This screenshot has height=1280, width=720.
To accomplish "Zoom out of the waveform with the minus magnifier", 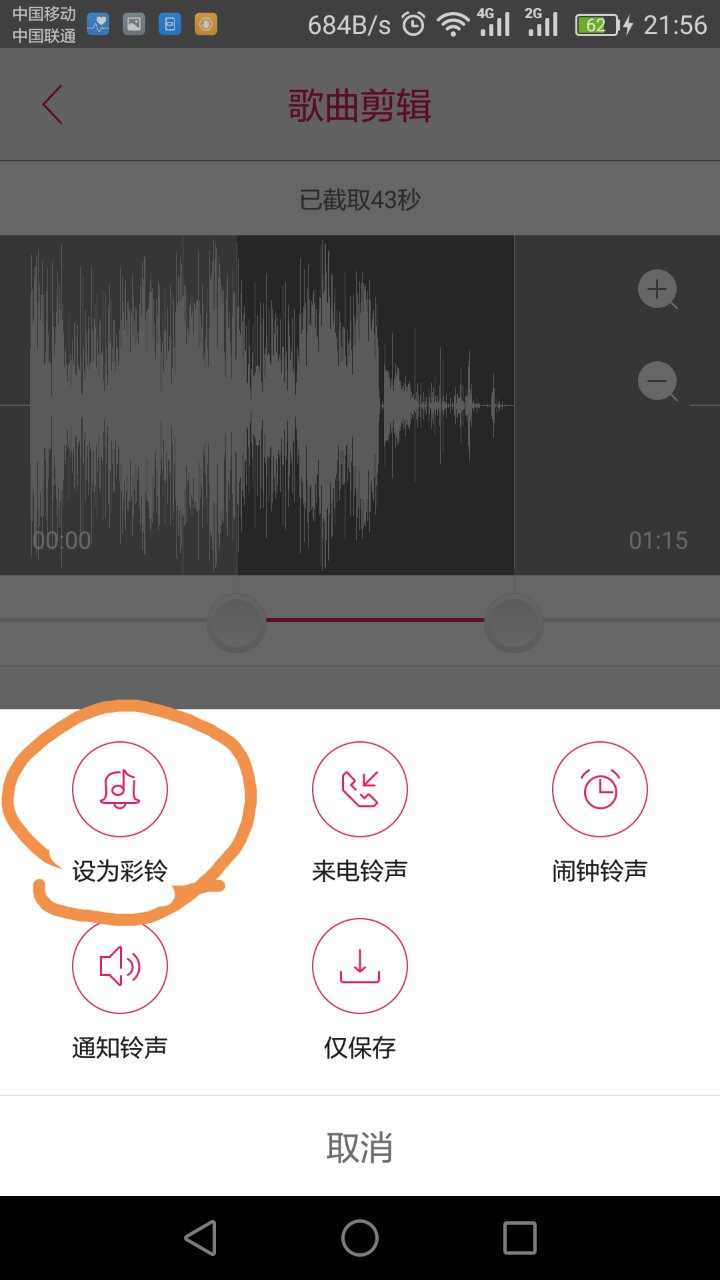I will pyautogui.click(x=657, y=381).
